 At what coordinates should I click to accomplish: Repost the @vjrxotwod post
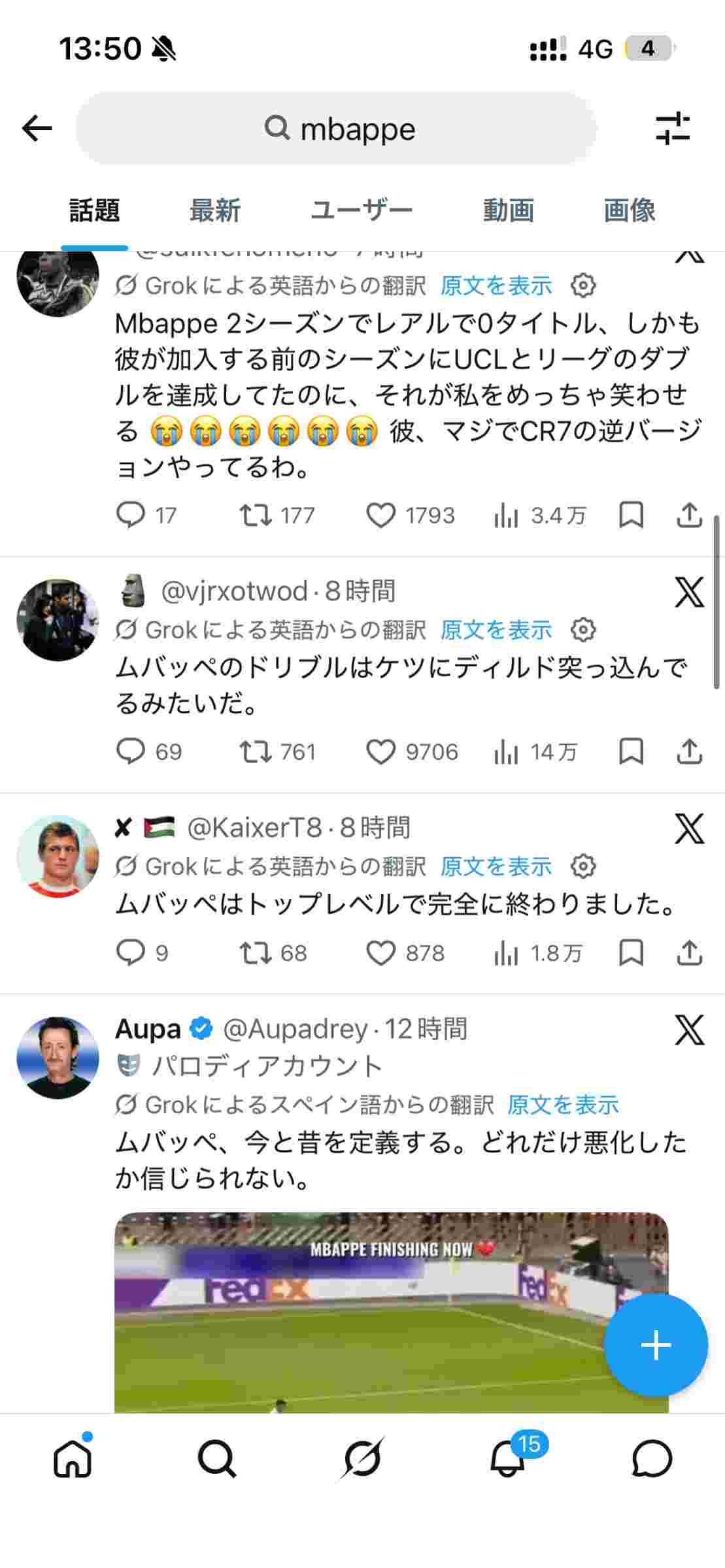[256, 752]
